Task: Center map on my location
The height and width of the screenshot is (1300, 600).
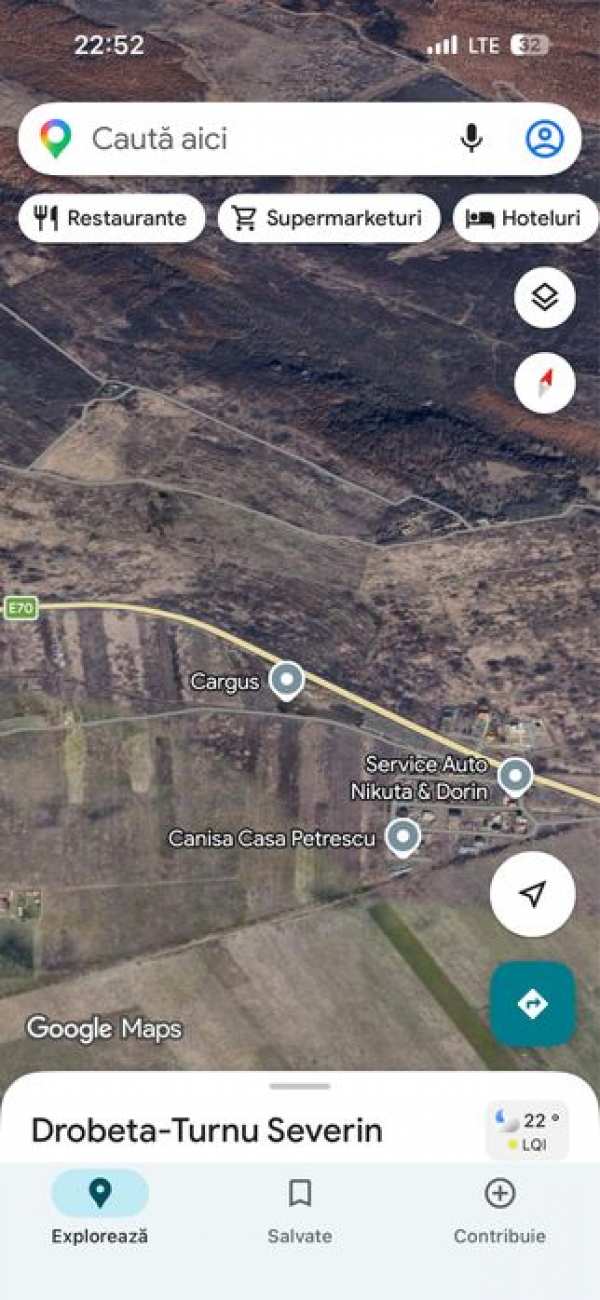Action: 533,894
